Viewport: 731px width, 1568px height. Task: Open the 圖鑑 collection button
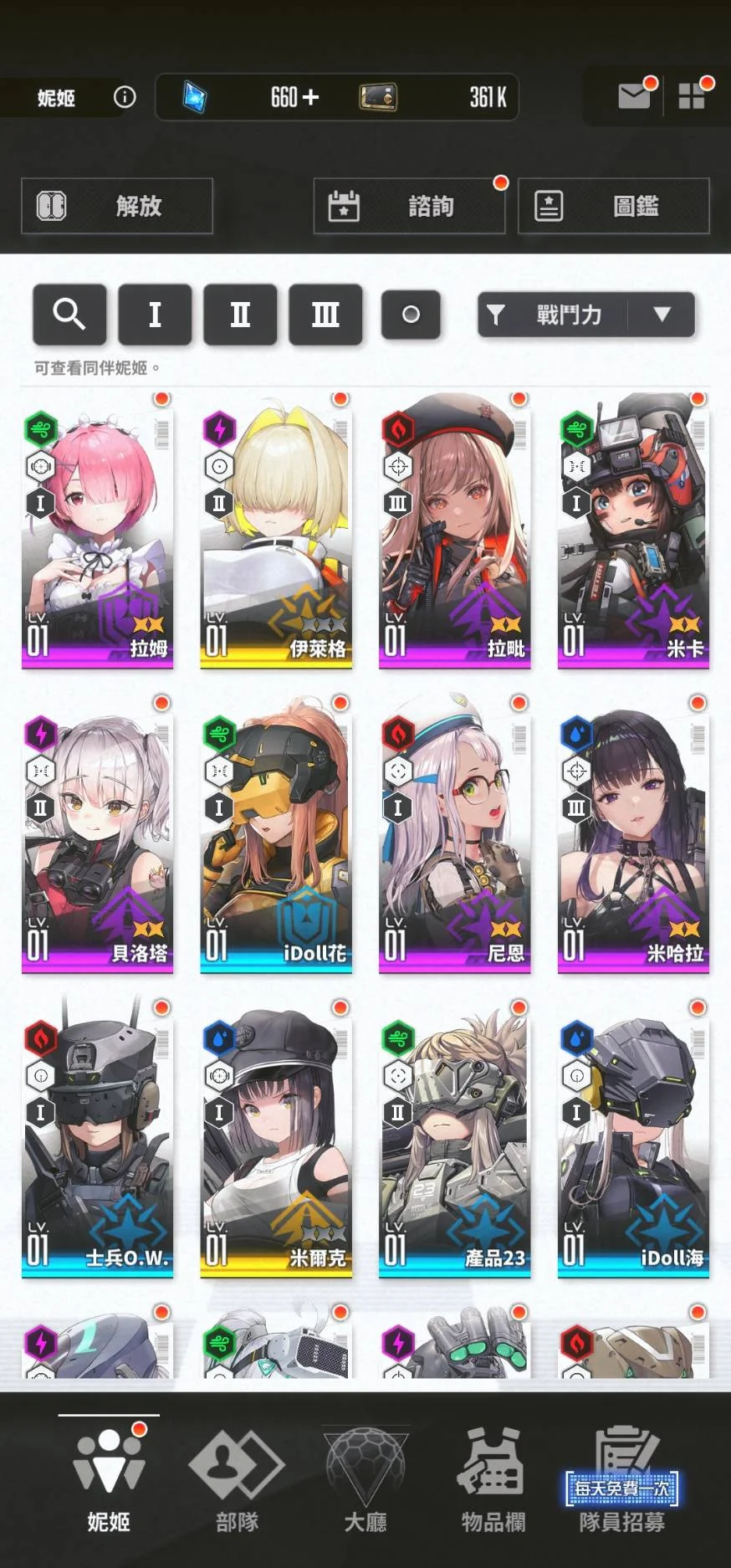click(614, 206)
